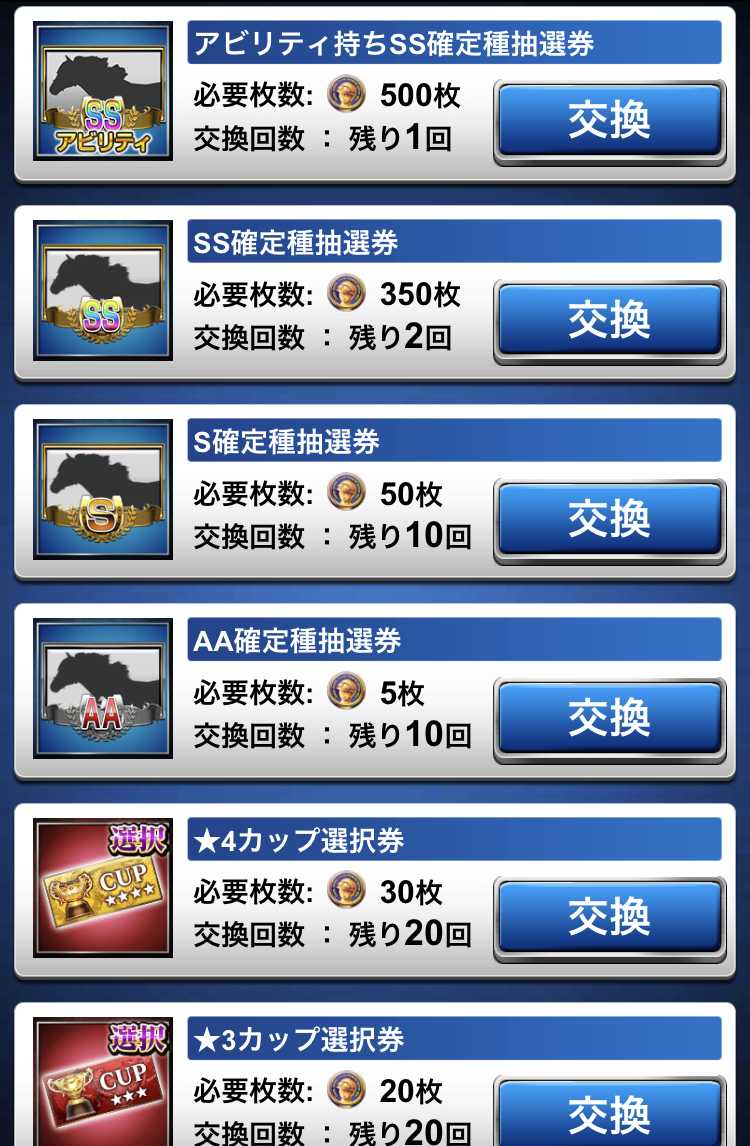
Task: Tap 交換 next to S確定種抽選券
Action: pyautogui.click(x=609, y=518)
